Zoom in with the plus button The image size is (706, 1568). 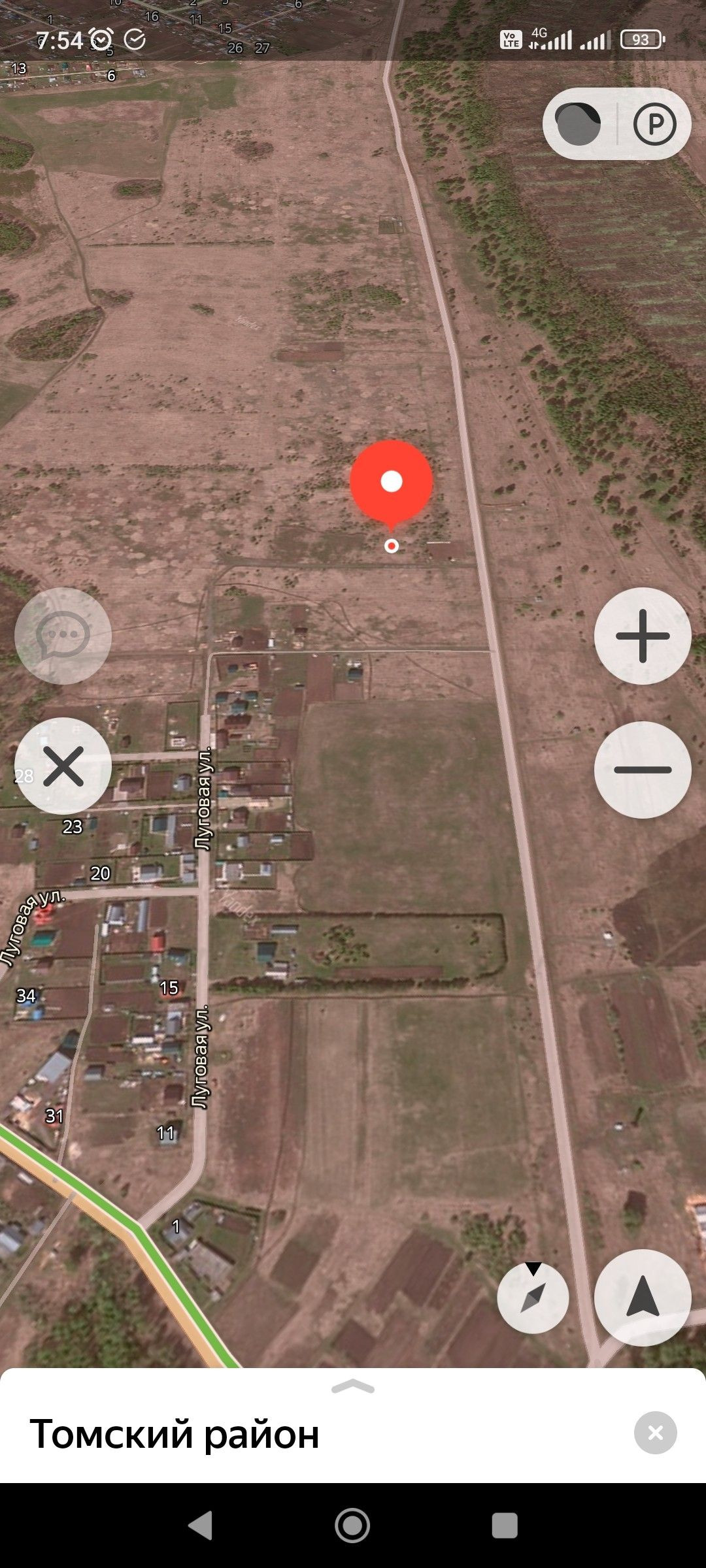click(x=643, y=636)
